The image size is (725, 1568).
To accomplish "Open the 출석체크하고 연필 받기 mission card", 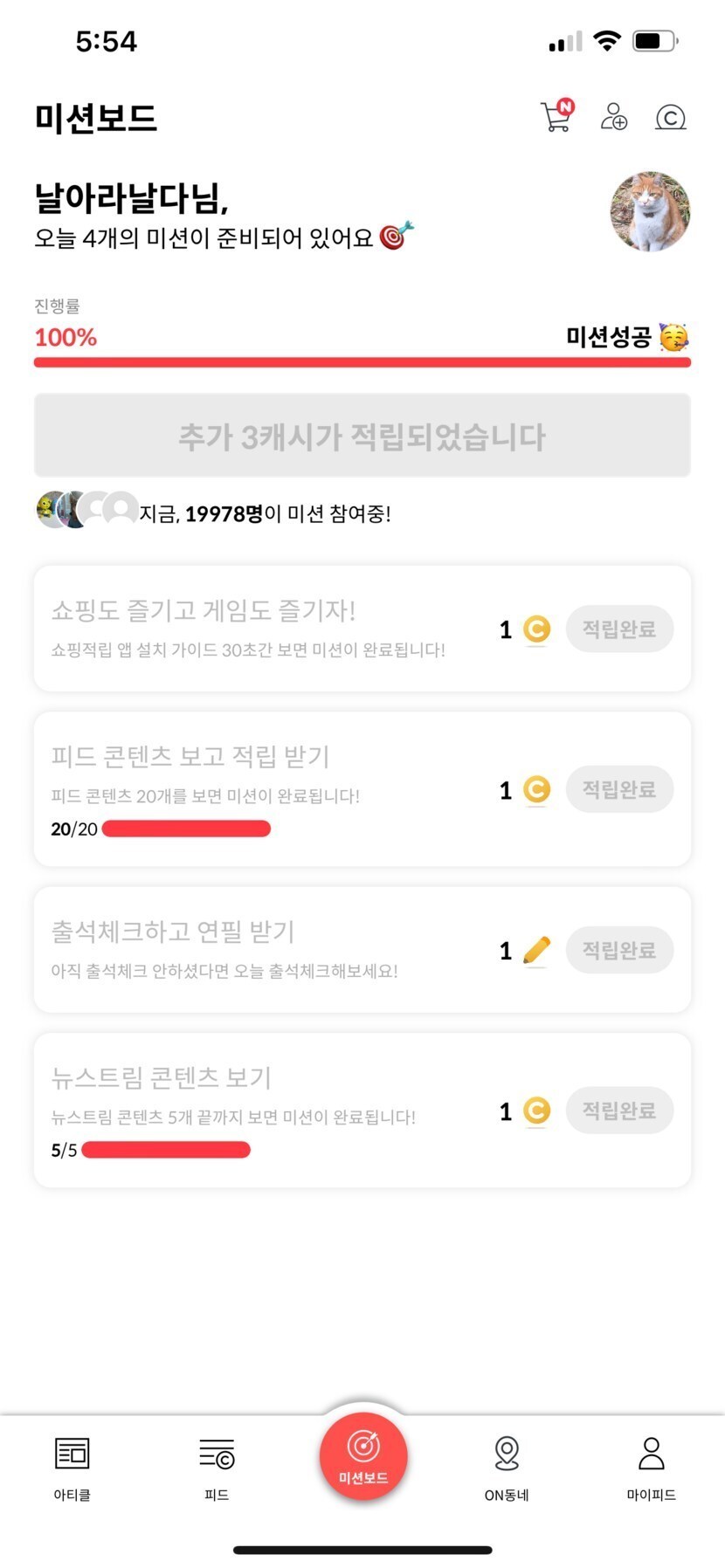I will click(262, 949).
